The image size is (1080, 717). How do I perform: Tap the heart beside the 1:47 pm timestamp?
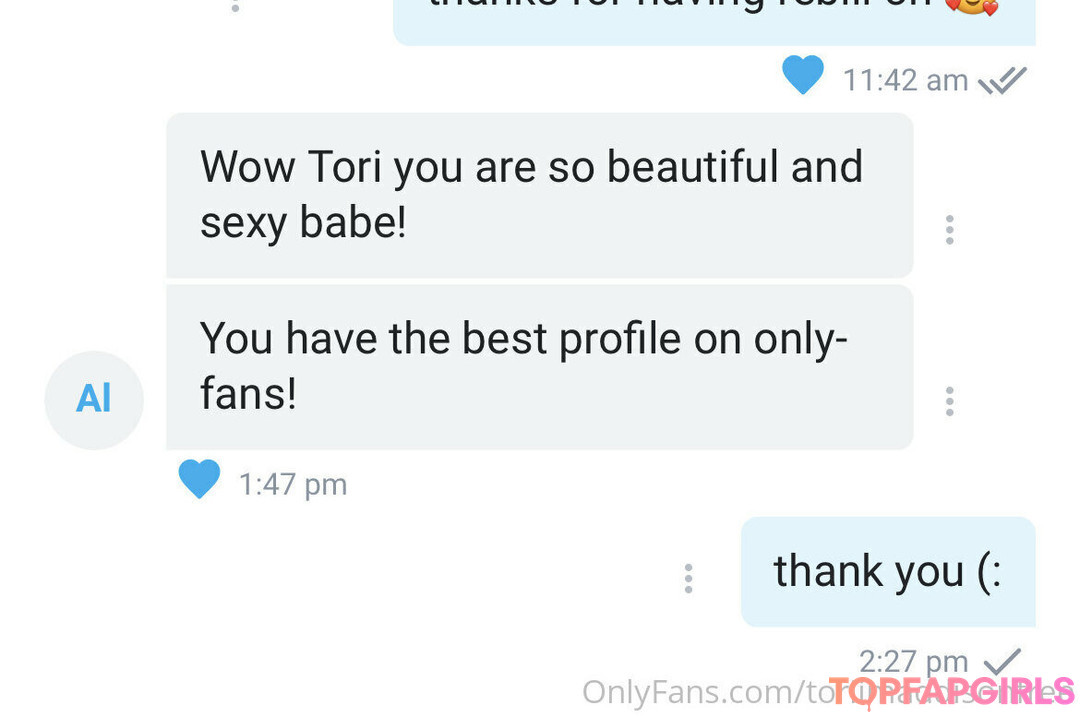(x=199, y=480)
